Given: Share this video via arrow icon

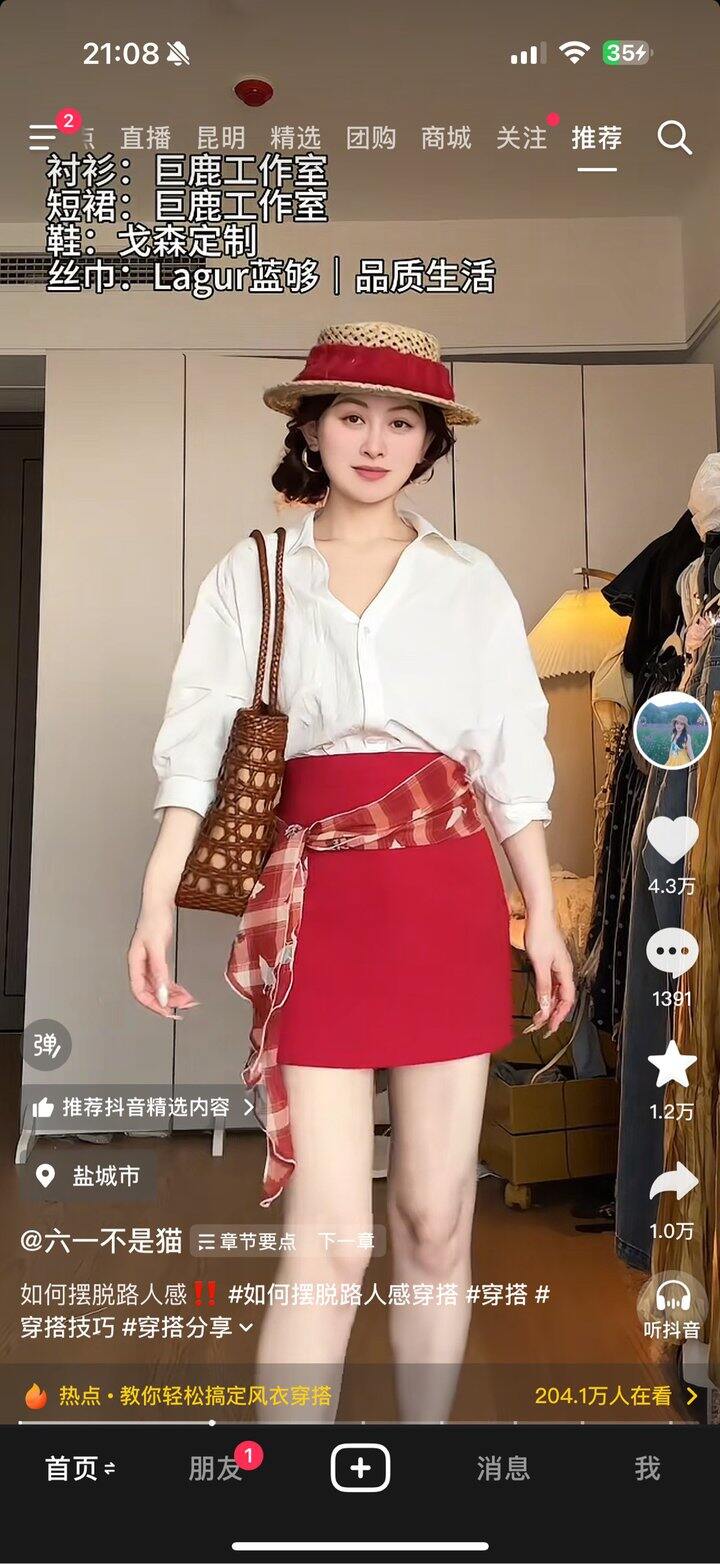Looking at the screenshot, I should [x=672, y=1183].
